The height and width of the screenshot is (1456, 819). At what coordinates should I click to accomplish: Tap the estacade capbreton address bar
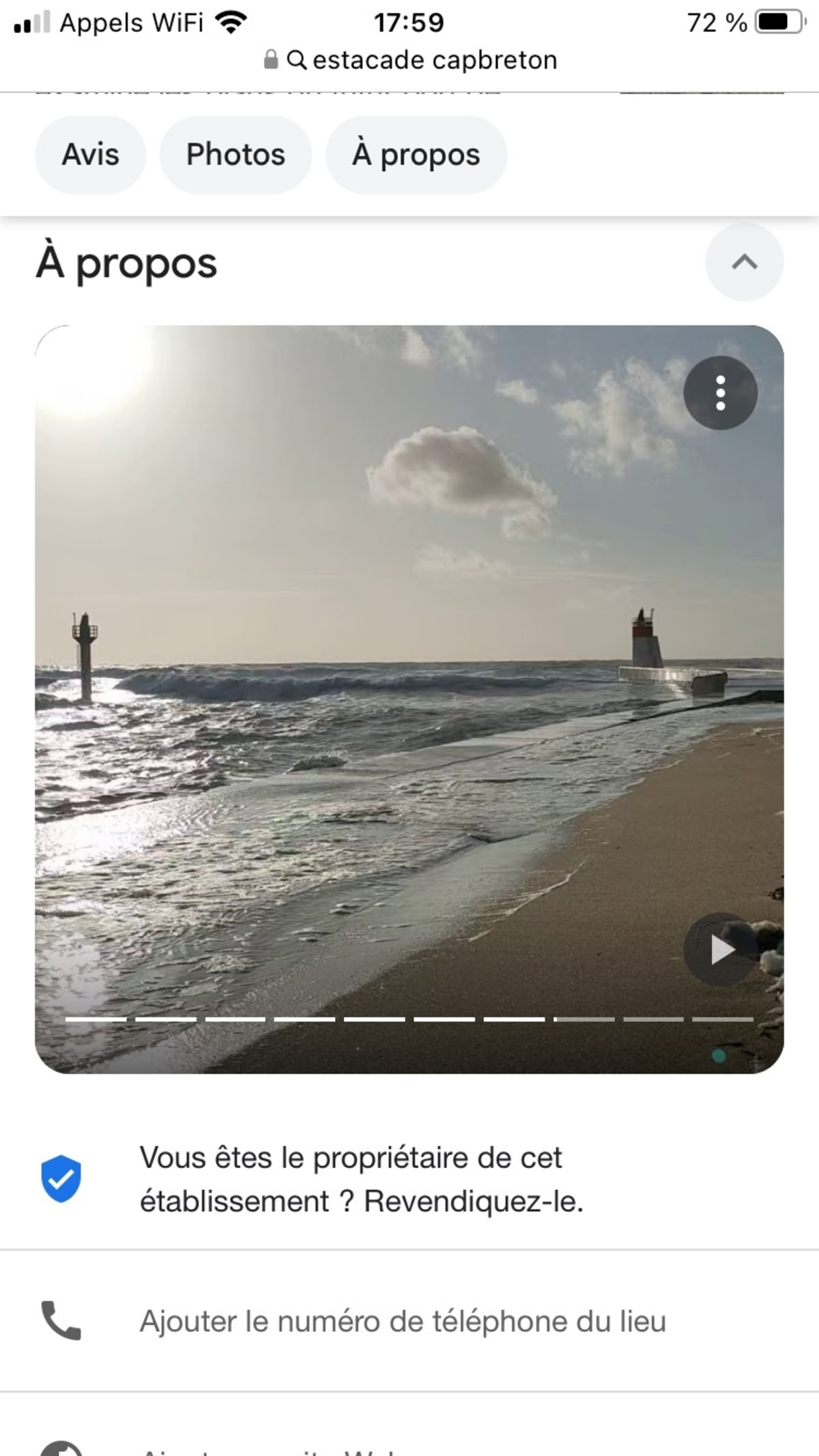[411, 61]
